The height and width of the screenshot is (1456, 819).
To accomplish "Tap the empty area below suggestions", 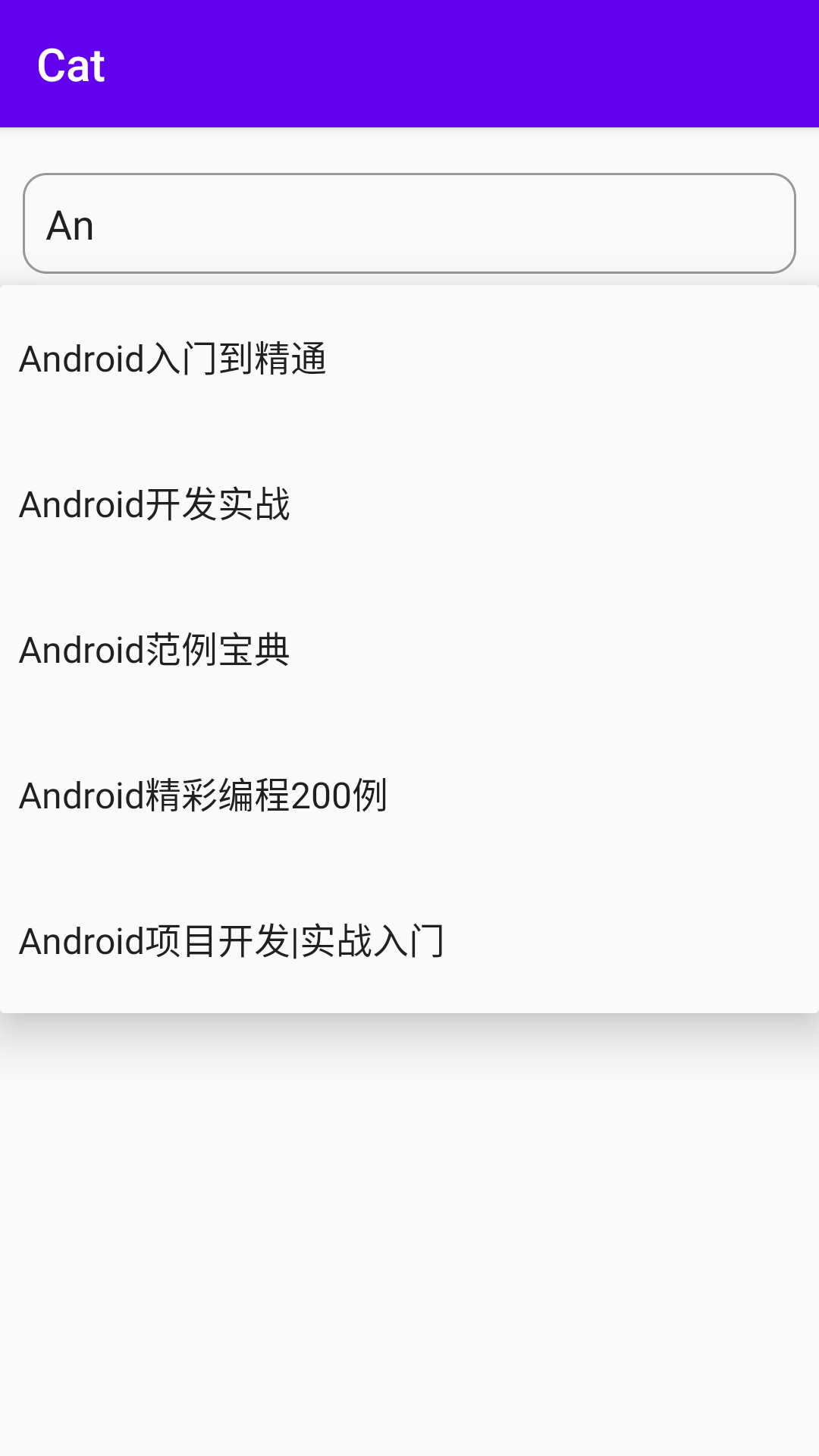I will [409, 1228].
